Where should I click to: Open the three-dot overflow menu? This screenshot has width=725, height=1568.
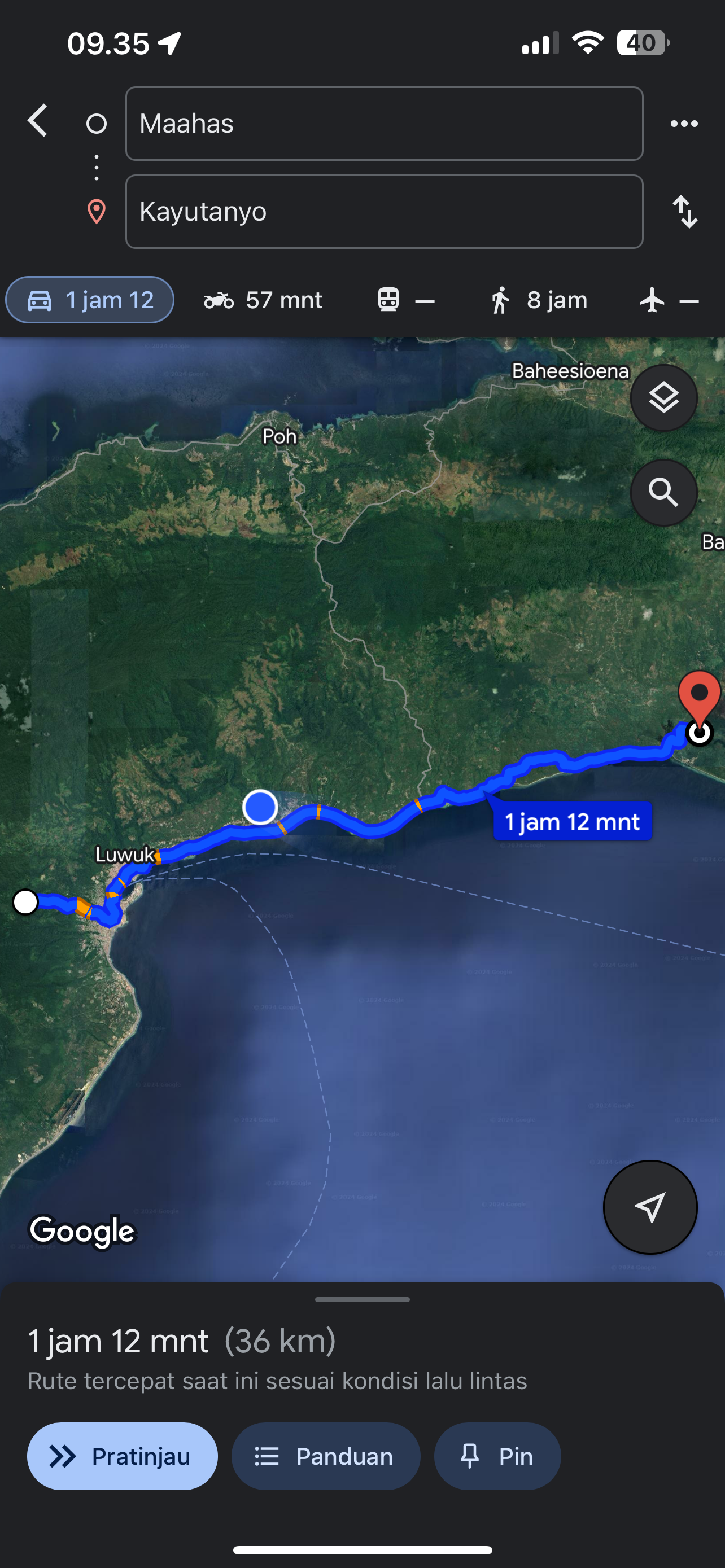coord(684,124)
